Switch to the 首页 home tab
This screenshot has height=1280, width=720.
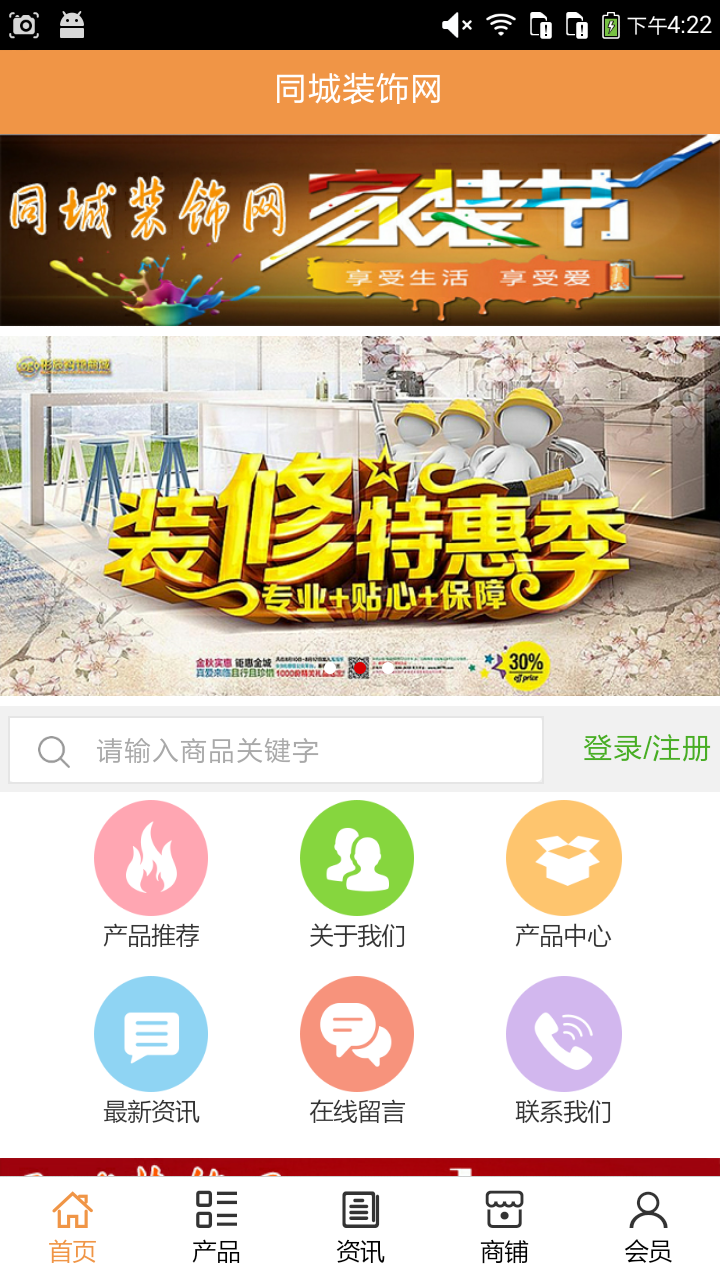pos(72,1228)
